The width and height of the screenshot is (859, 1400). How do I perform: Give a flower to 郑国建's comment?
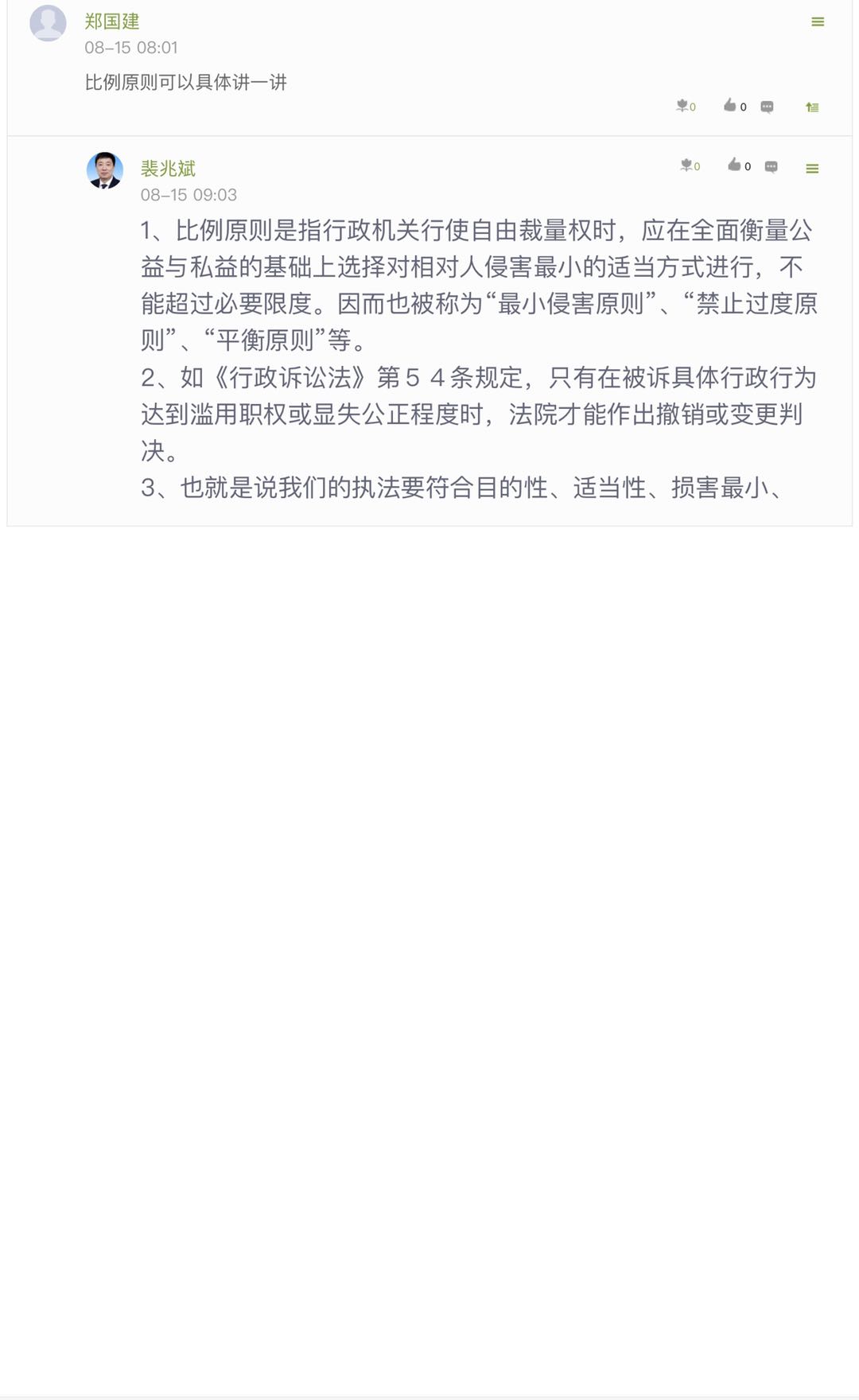click(683, 106)
